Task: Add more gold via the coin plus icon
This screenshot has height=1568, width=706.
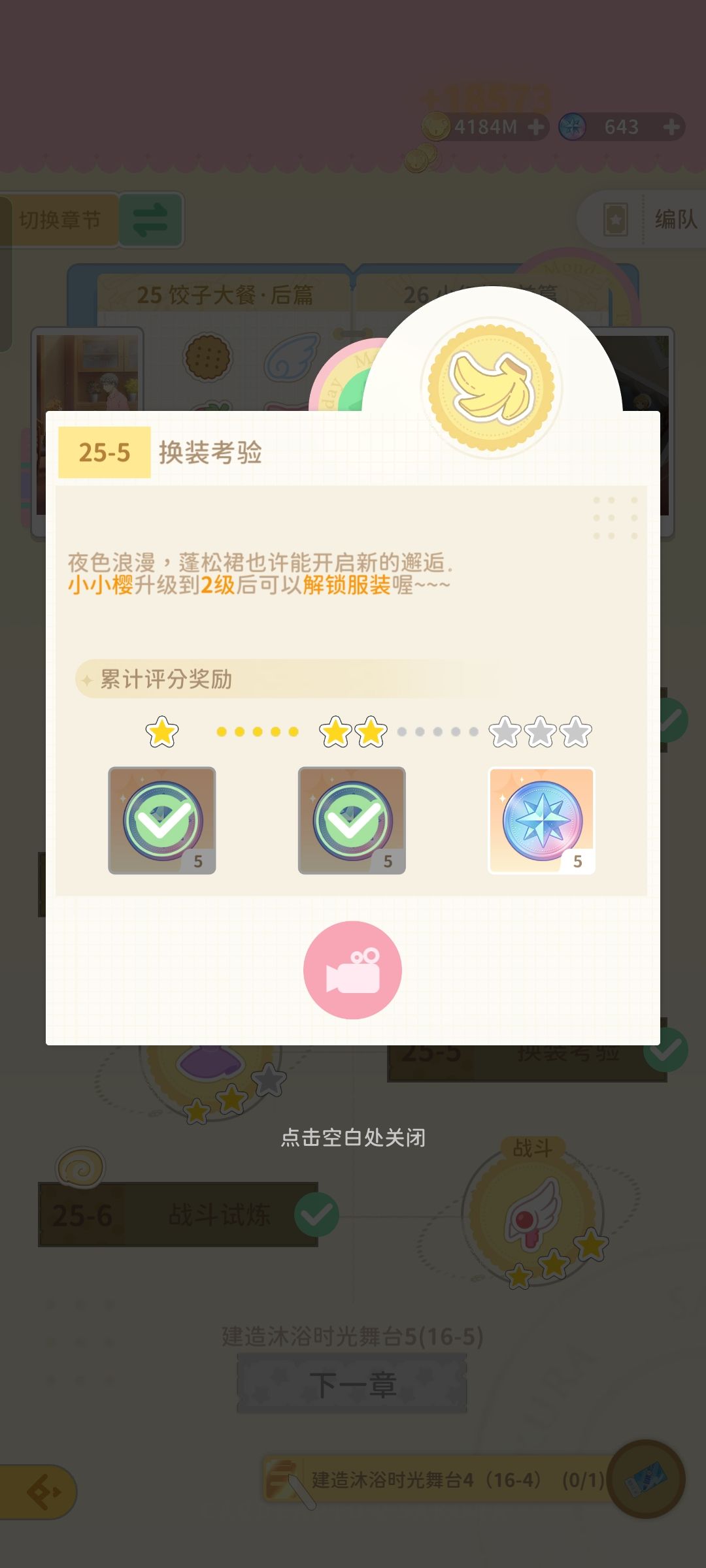Action: tap(538, 127)
